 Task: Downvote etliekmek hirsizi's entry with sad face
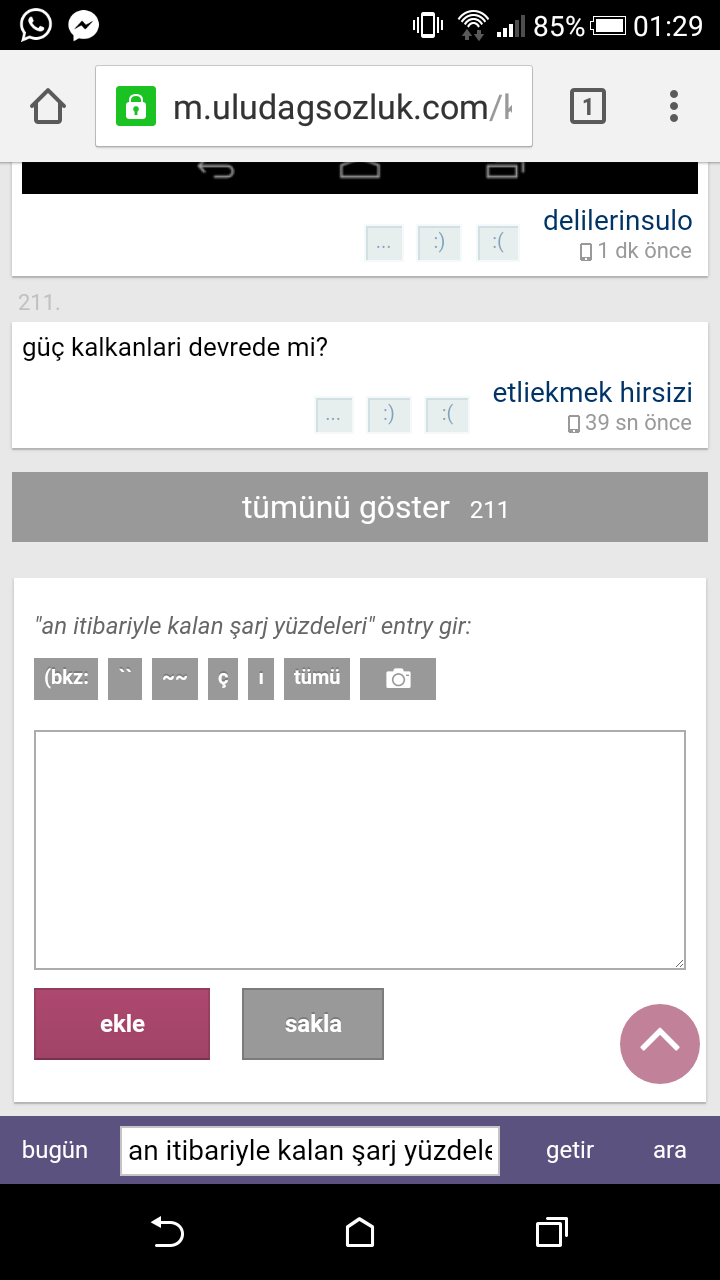pos(447,415)
